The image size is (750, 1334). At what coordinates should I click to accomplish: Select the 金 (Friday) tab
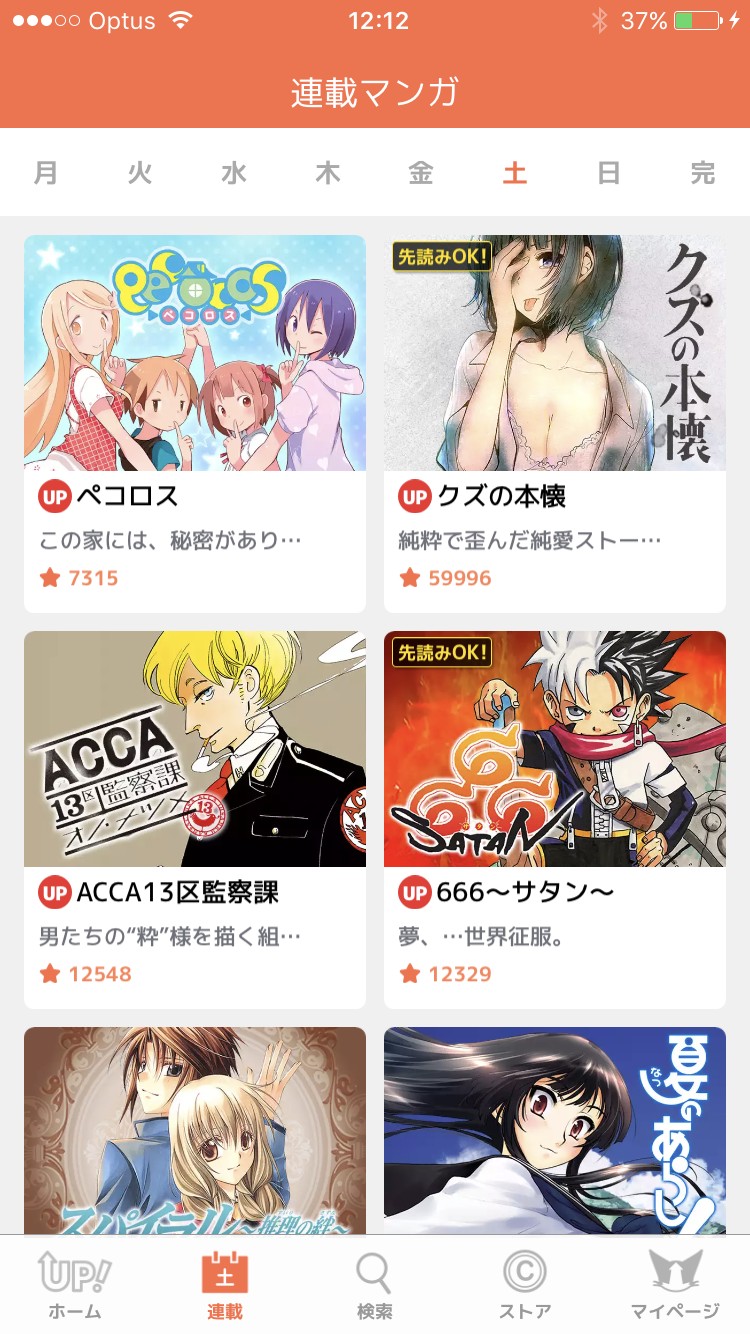click(421, 173)
